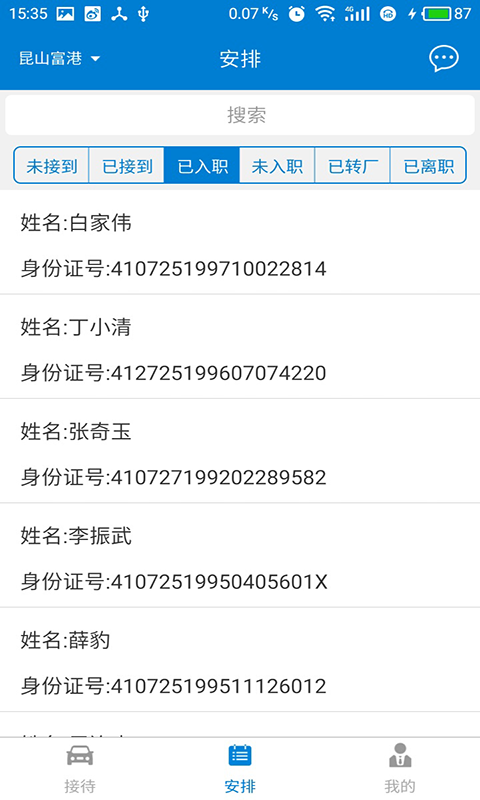Open the record for 白家伟

coord(240,242)
